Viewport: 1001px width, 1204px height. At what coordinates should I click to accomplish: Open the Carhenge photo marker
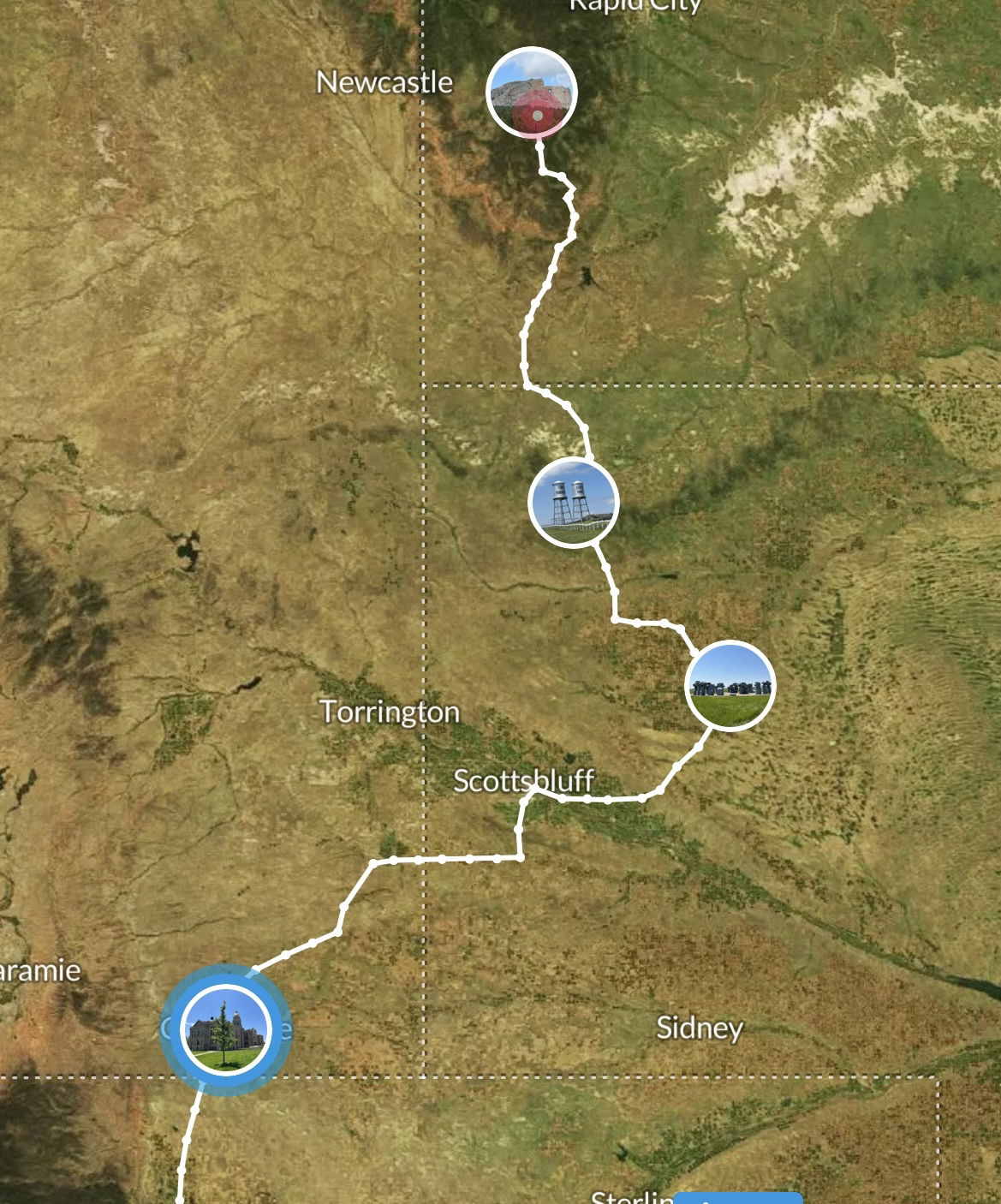(x=730, y=686)
